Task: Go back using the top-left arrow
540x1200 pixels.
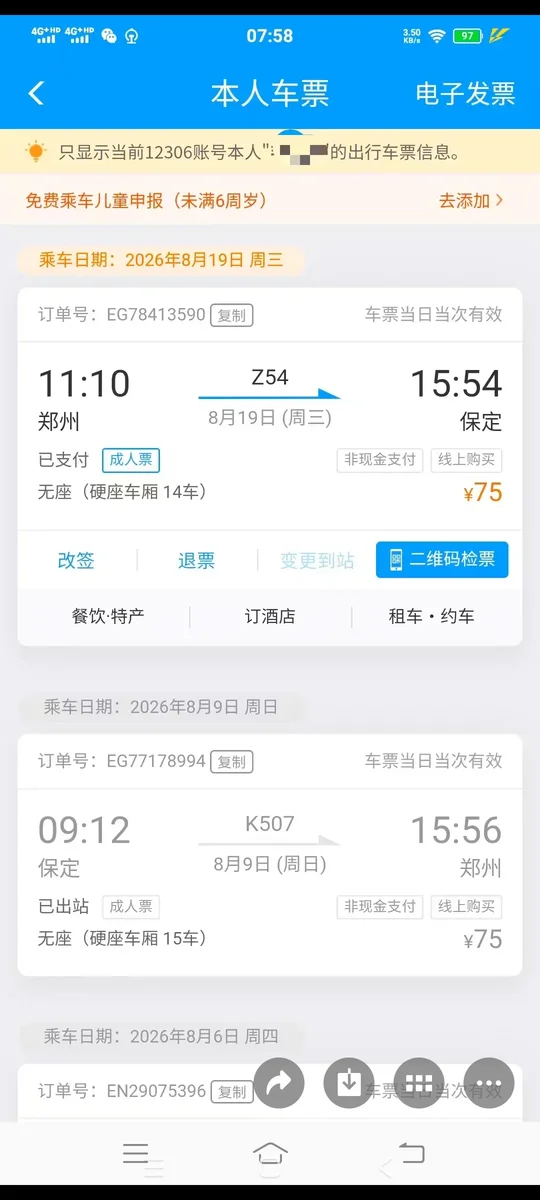Action: [x=36, y=94]
